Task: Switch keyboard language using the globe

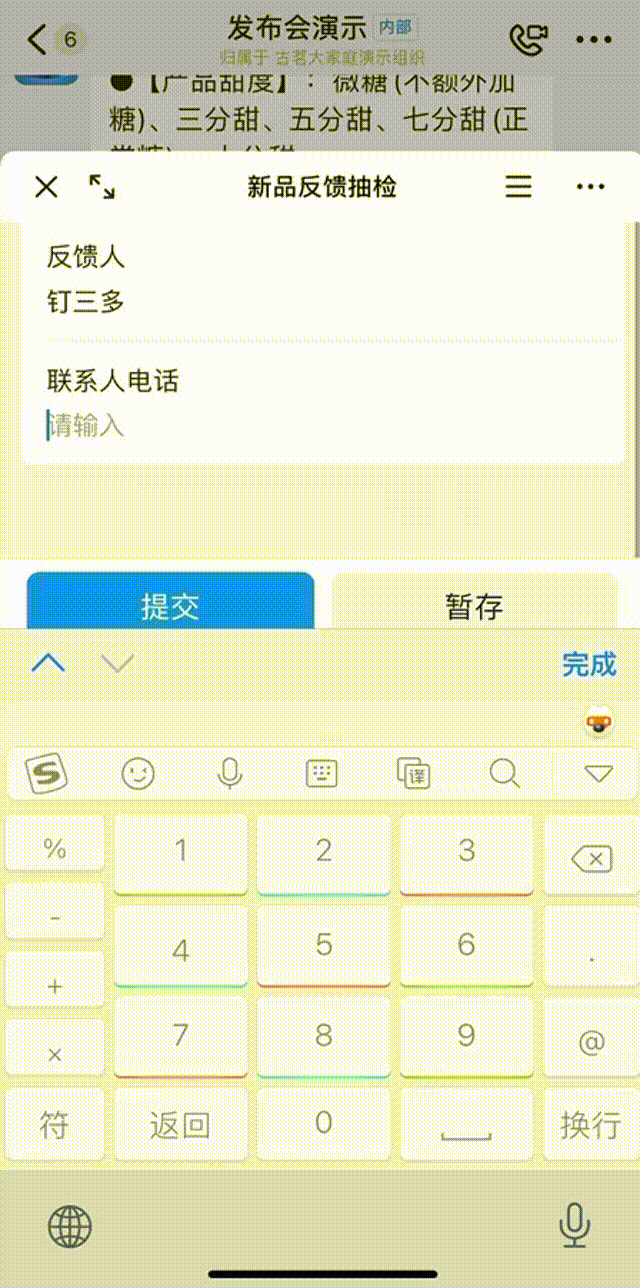Action: pos(70,1225)
